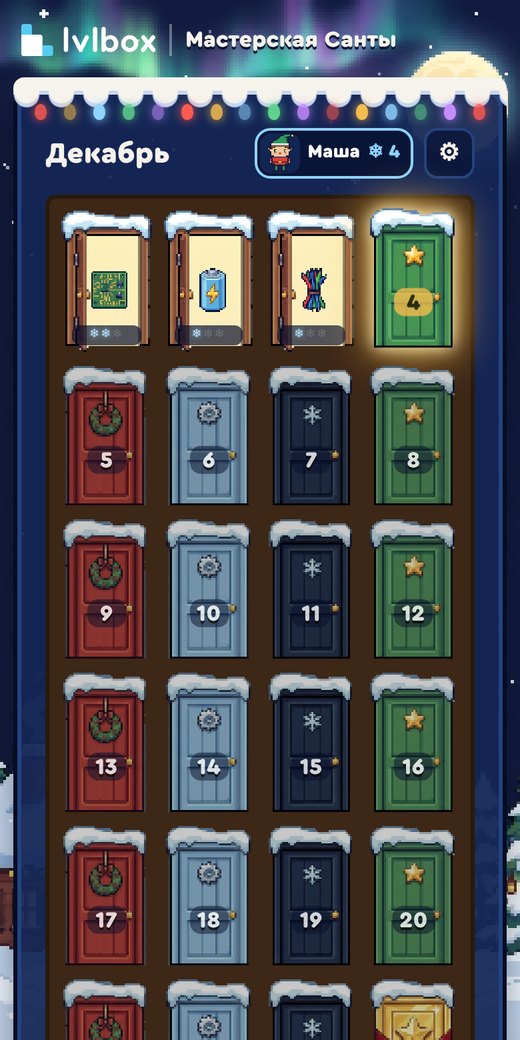
Task: Select the door numbered 18
Action: click(208, 896)
